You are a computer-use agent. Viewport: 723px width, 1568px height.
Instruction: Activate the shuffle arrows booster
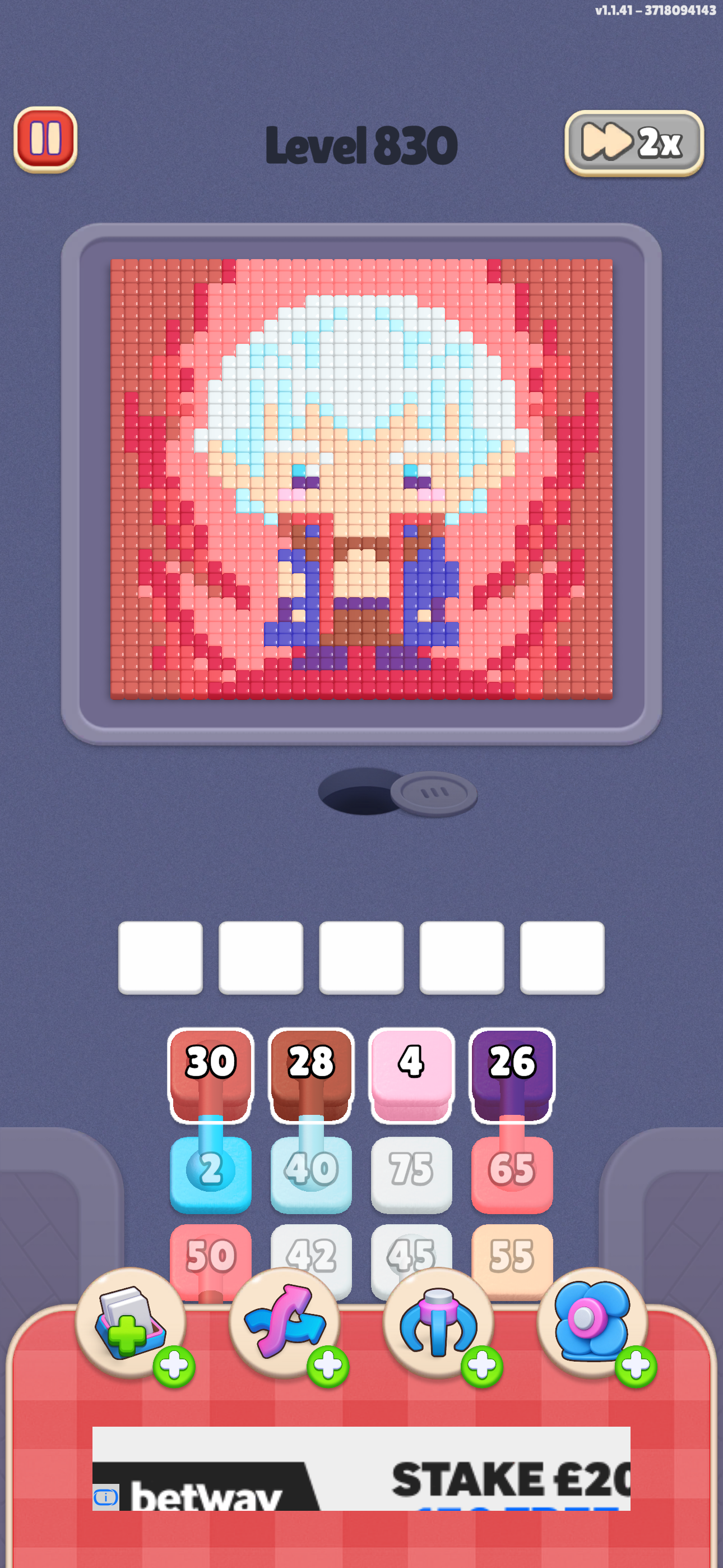(285, 1323)
